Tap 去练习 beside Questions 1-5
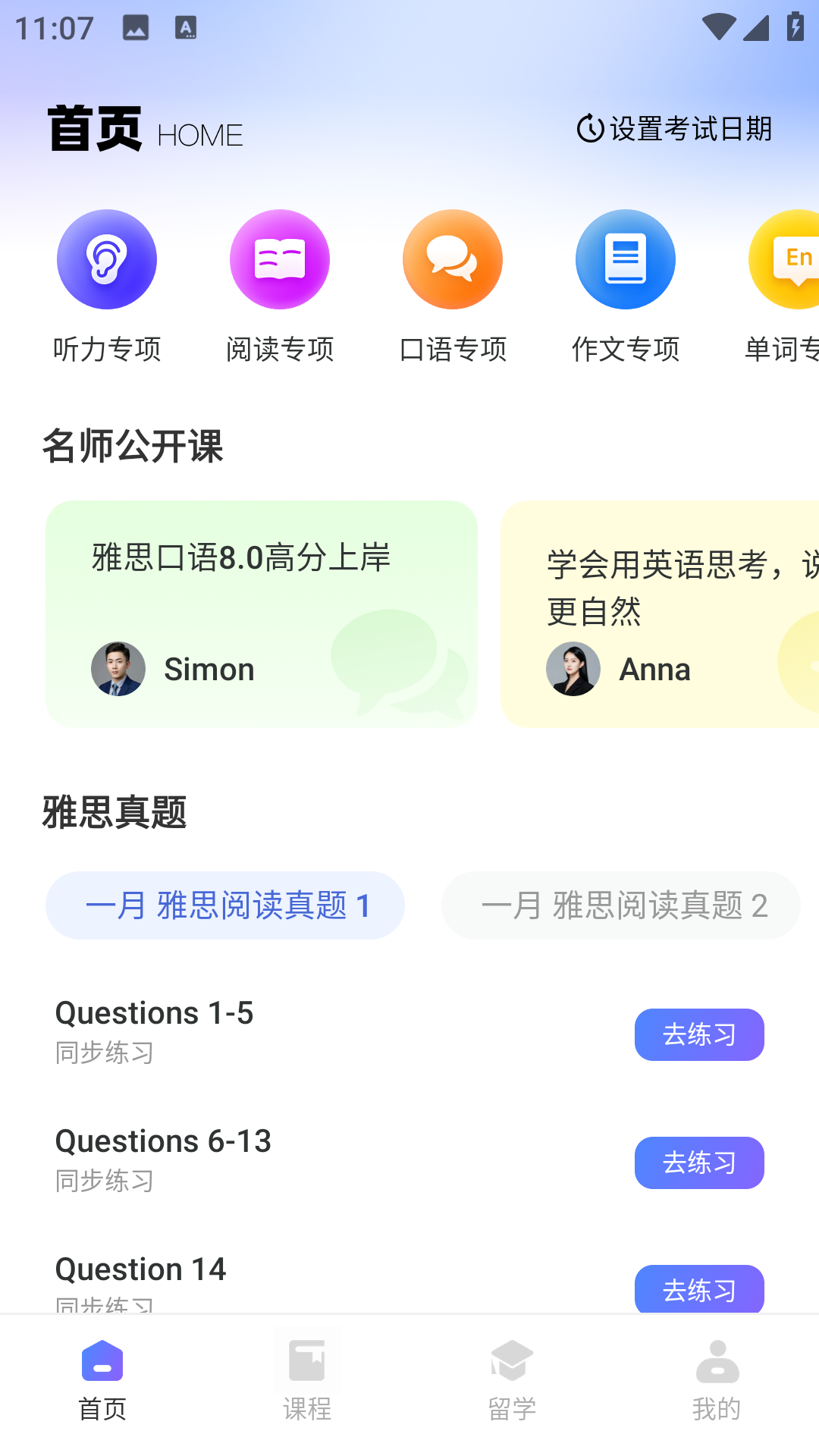The height and width of the screenshot is (1456, 819). pyautogui.click(x=698, y=1034)
